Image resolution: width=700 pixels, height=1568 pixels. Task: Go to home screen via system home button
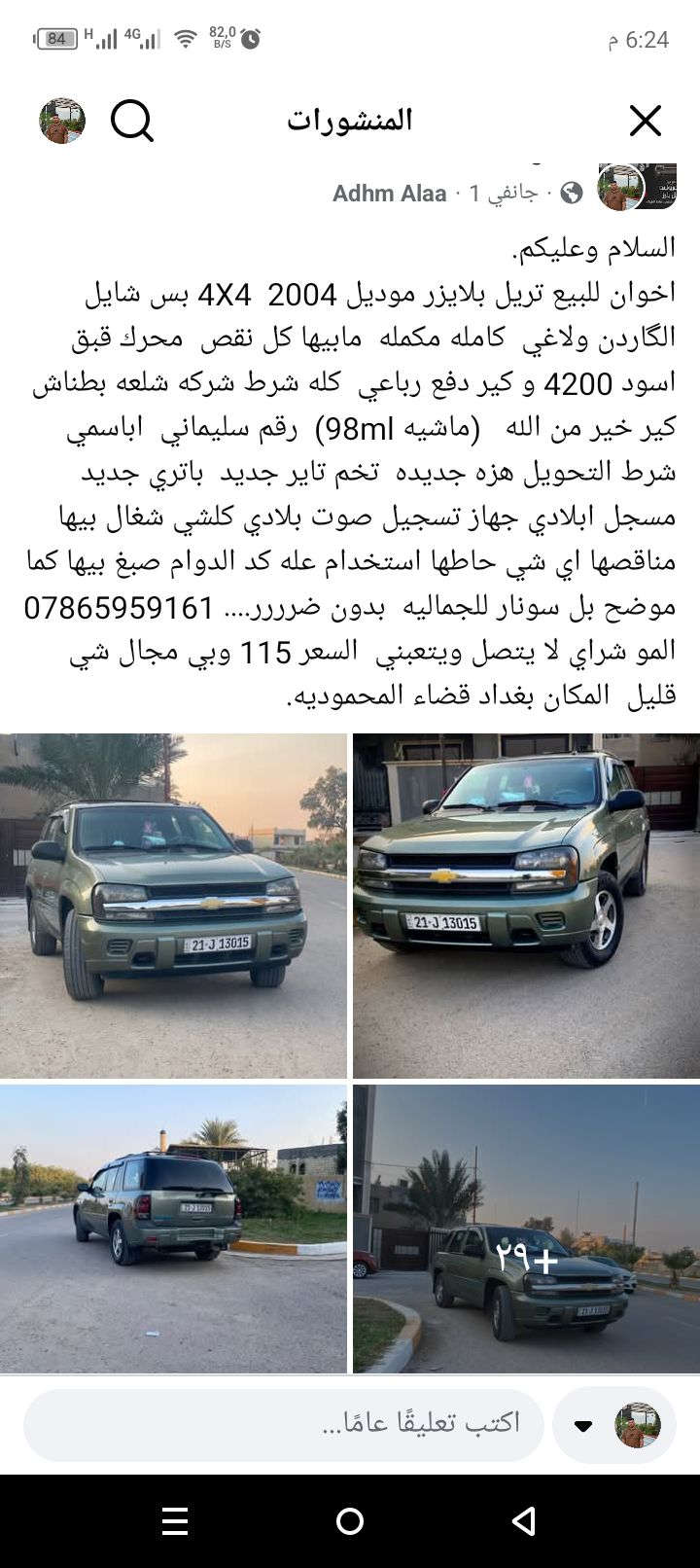tap(350, 1521)
